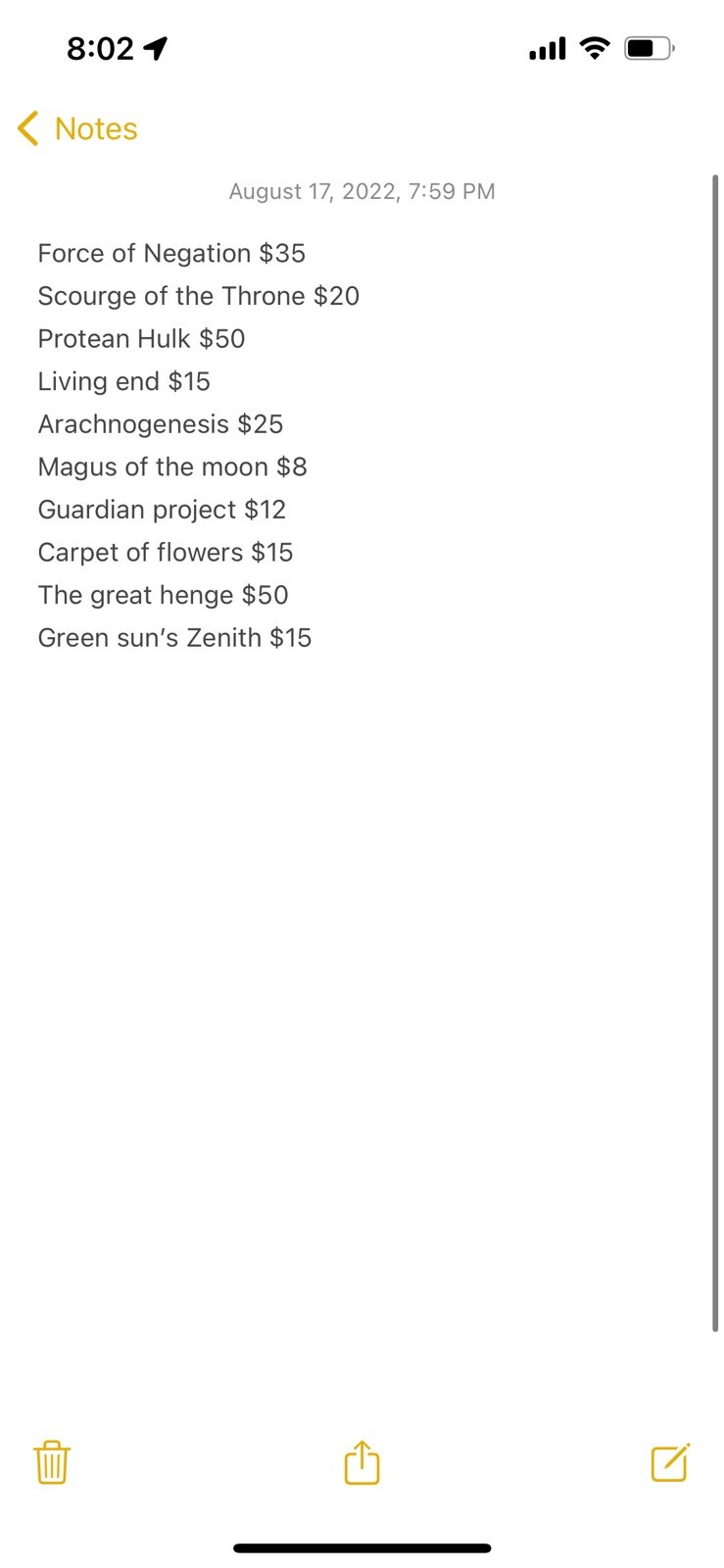Compose a new note
This screenshot has height=1568, width=724.
(x=671, y=1462)
